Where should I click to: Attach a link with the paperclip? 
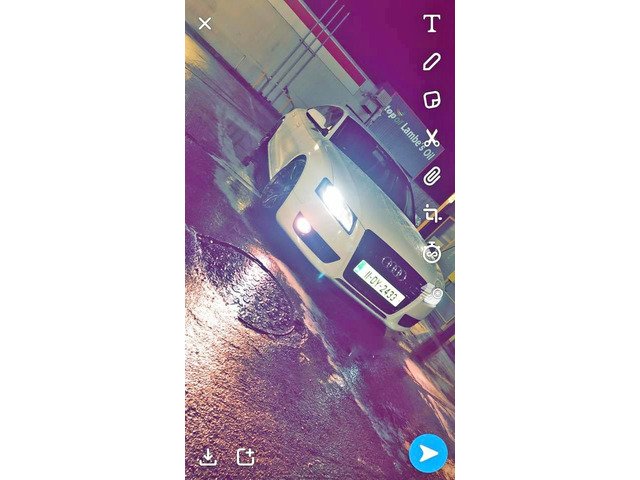point(431,176)
